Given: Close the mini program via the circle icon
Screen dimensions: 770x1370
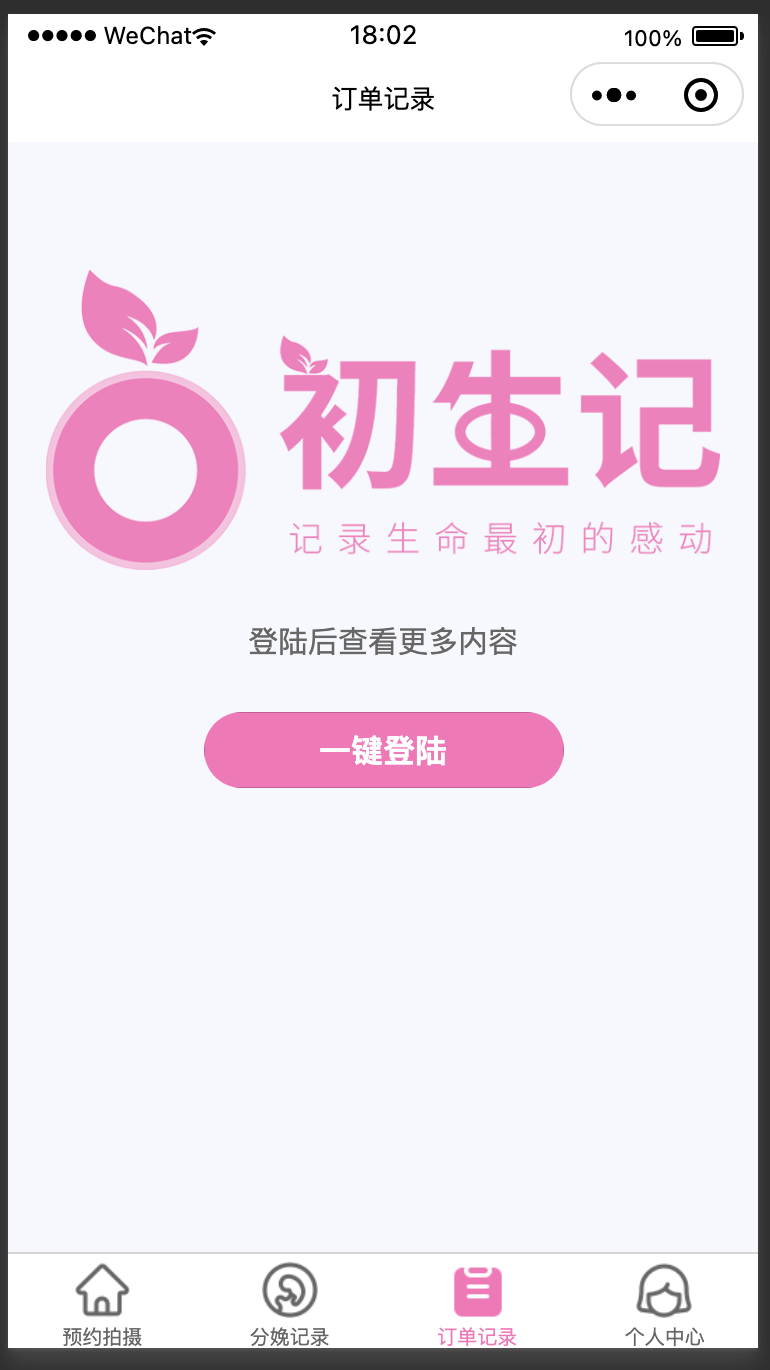Looking at the screenshot, I should coord(700,96).
